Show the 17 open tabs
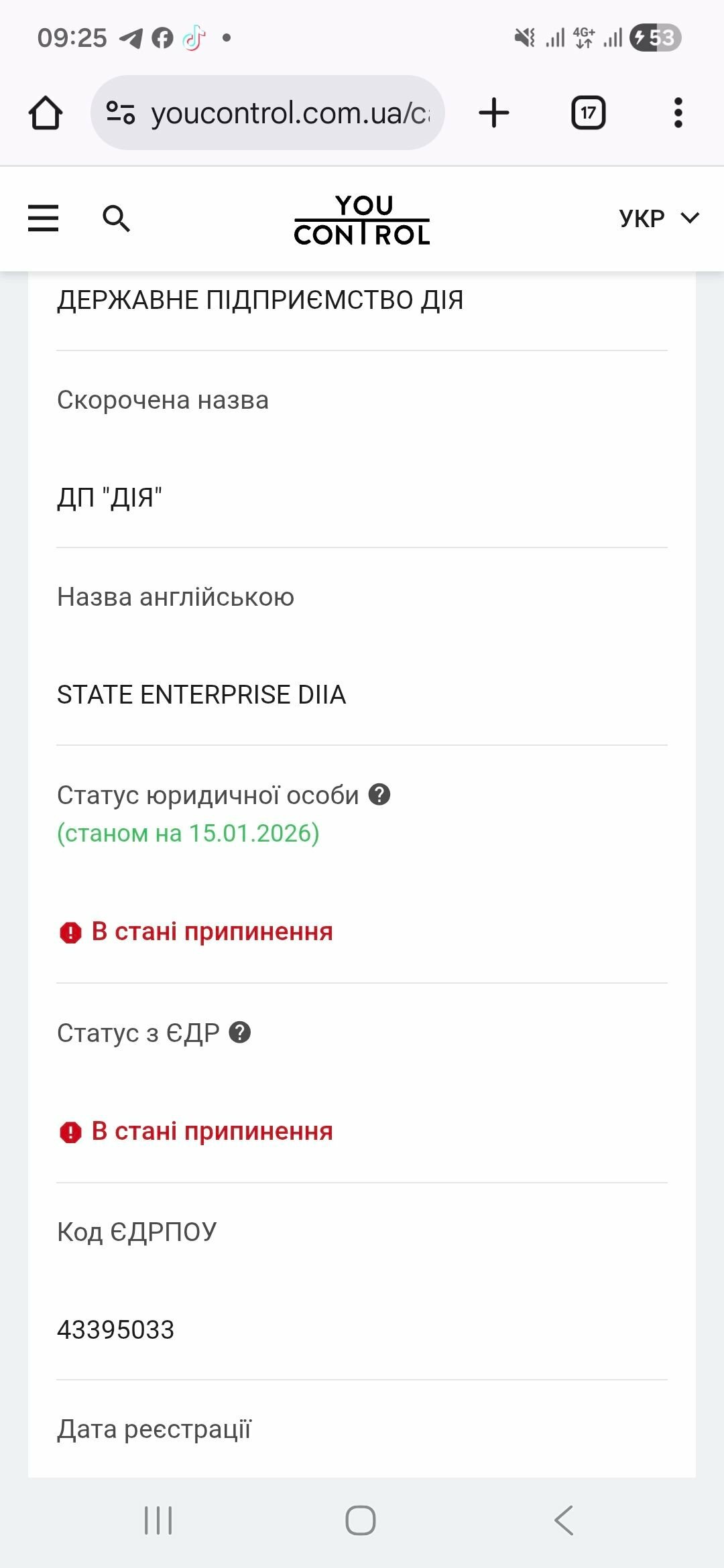This screenshot has width=724, height=1568. [x=588, y=113]
